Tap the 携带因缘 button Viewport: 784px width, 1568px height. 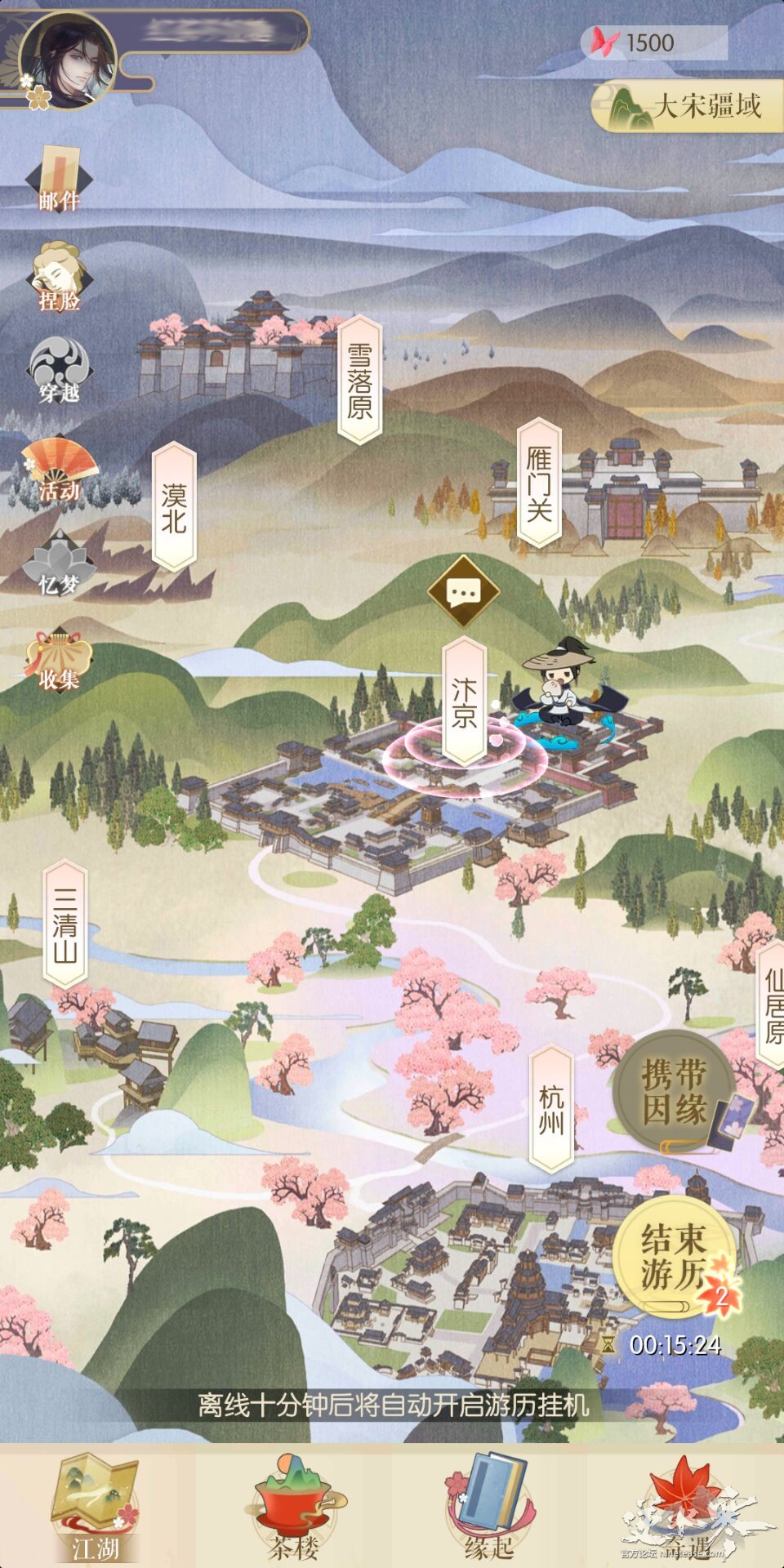[x=675, y=1091]
